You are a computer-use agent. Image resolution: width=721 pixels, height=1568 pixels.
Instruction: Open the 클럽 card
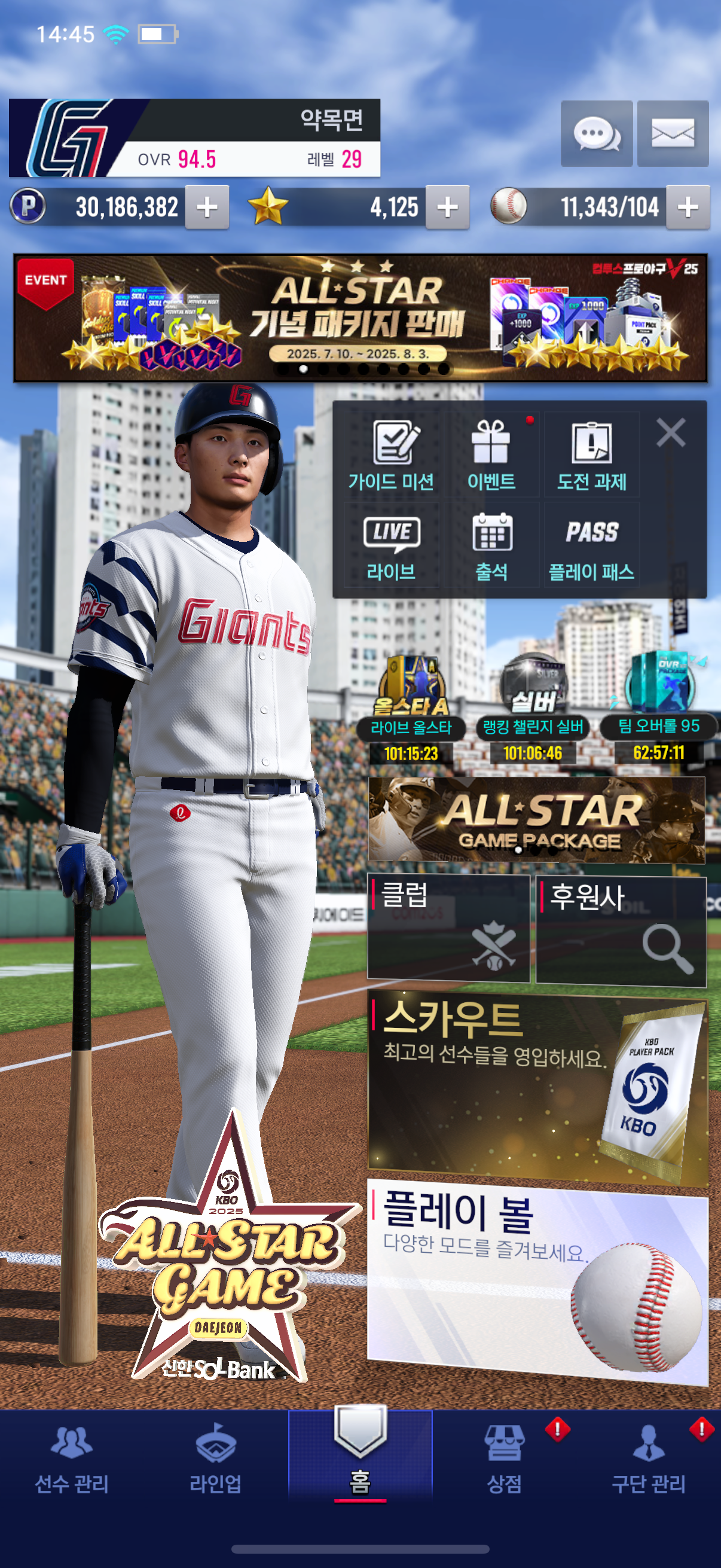(448, 928)
